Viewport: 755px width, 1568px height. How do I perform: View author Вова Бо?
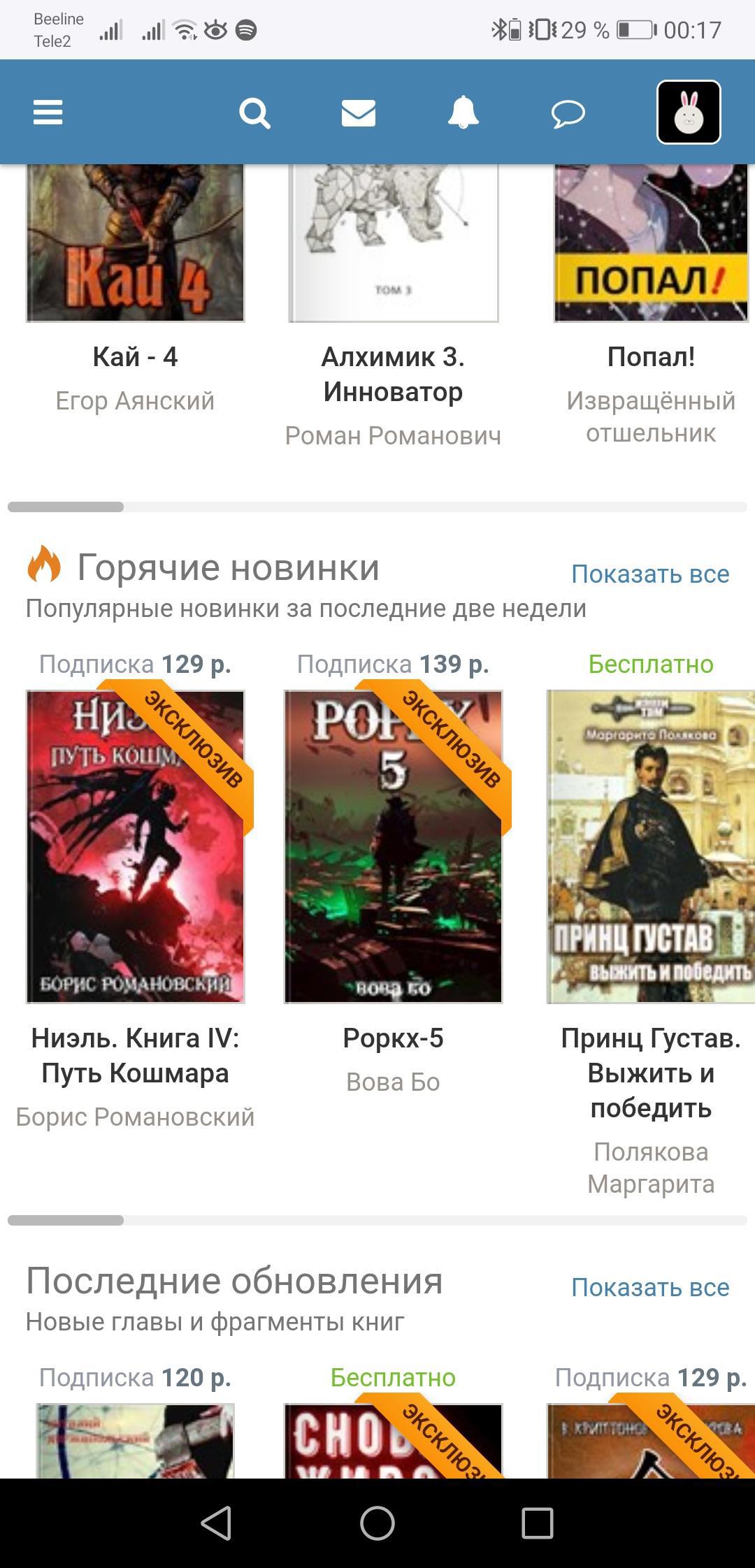[x=393, y=1082]
